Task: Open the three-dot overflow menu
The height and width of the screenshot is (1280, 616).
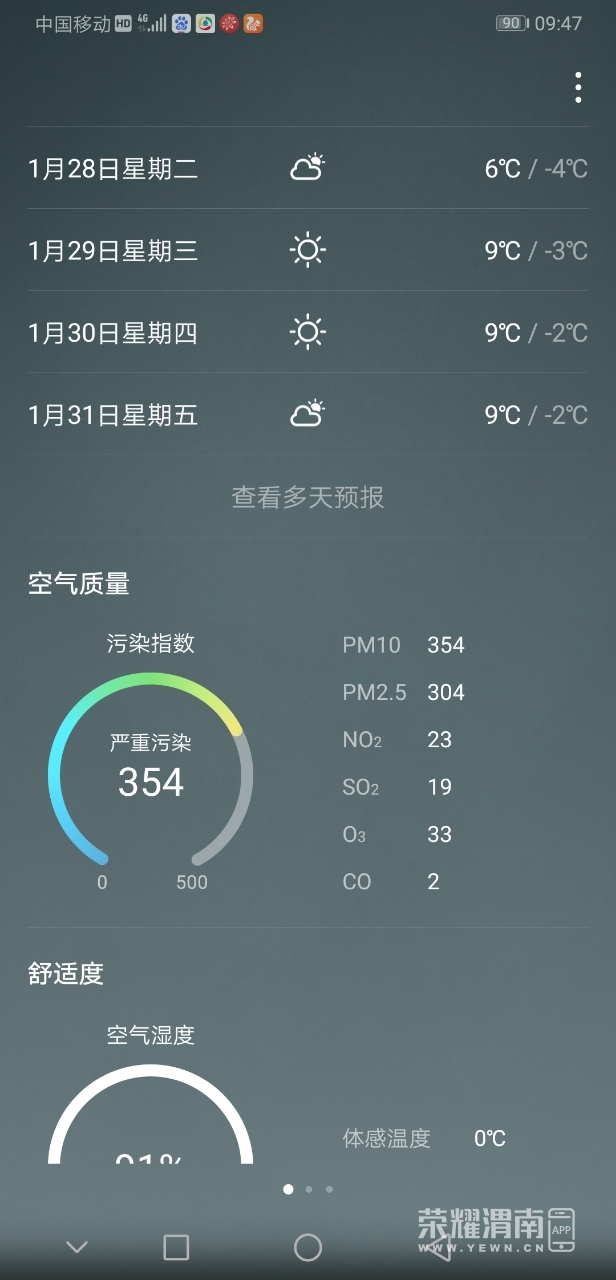Action: [x=578, y=88]
